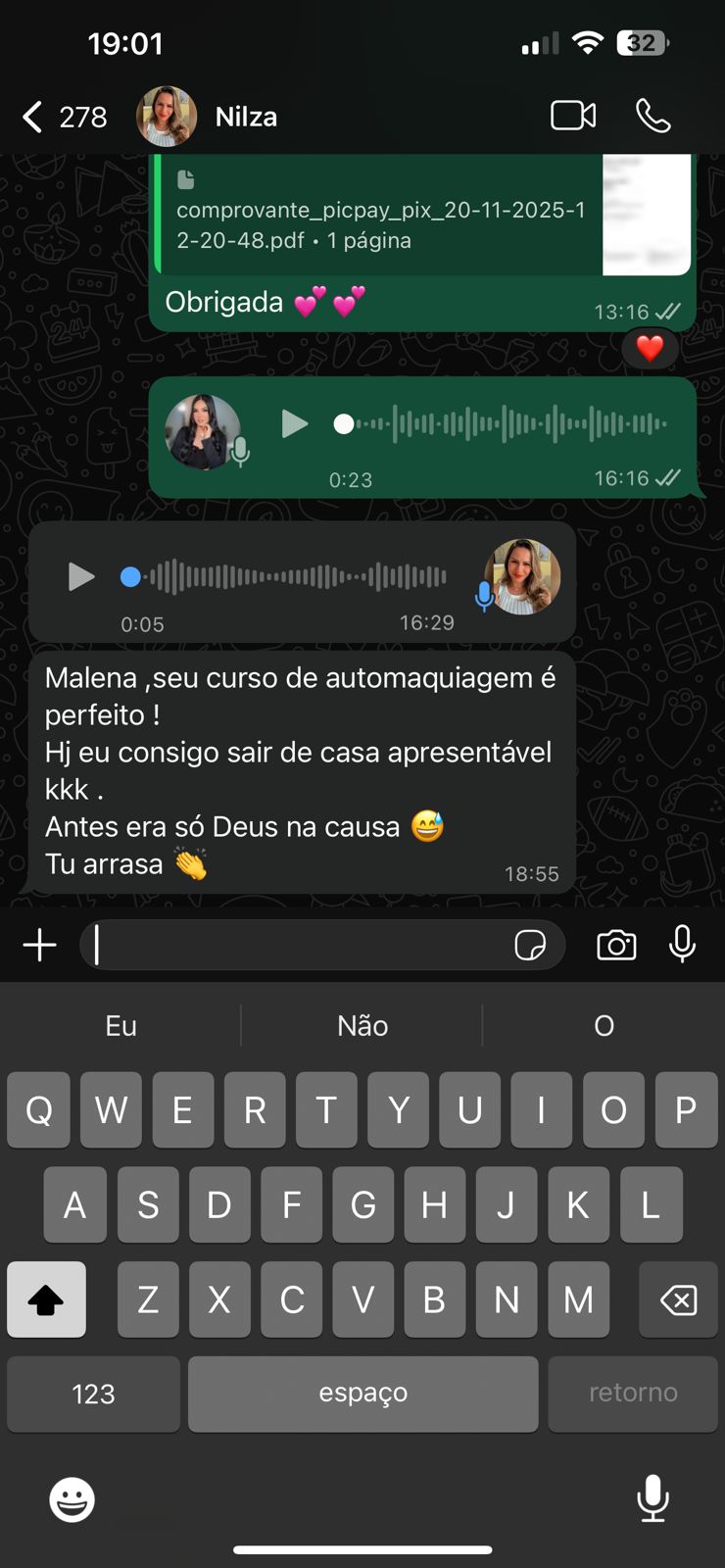Play the 0:23 voice message
The width and height of the screenshot is (725, 1568).
294,424
